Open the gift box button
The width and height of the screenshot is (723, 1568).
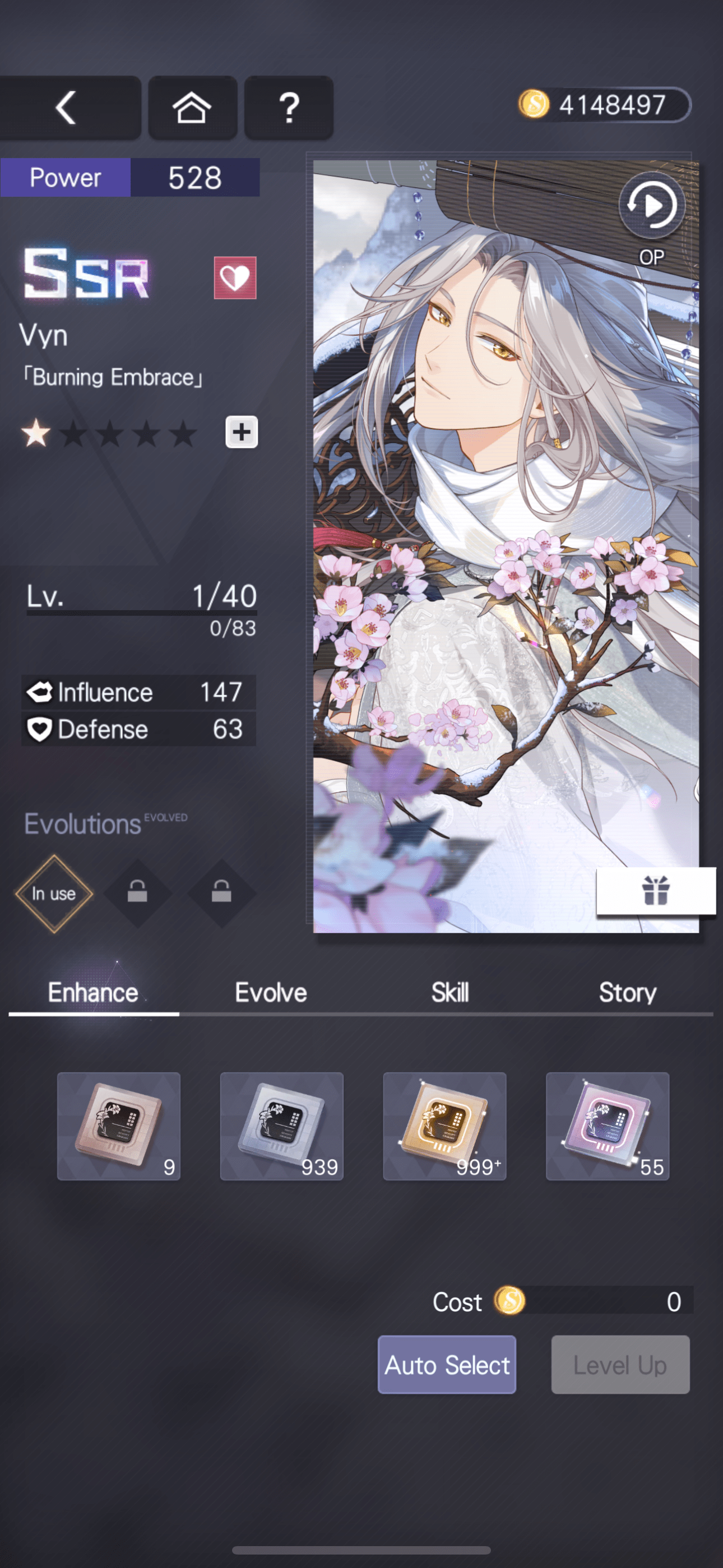click(655, 891)
